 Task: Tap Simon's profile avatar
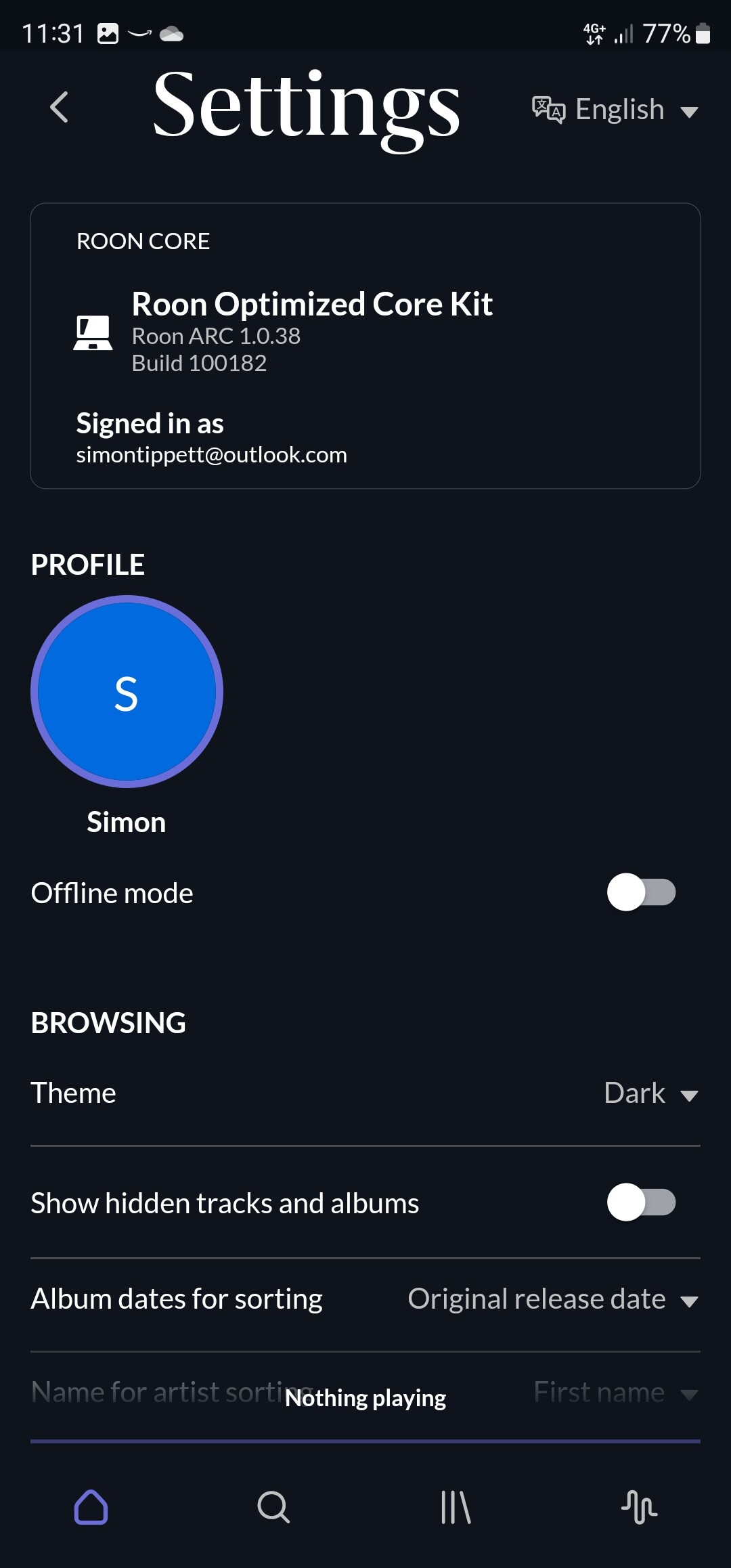tap(127, 691)
